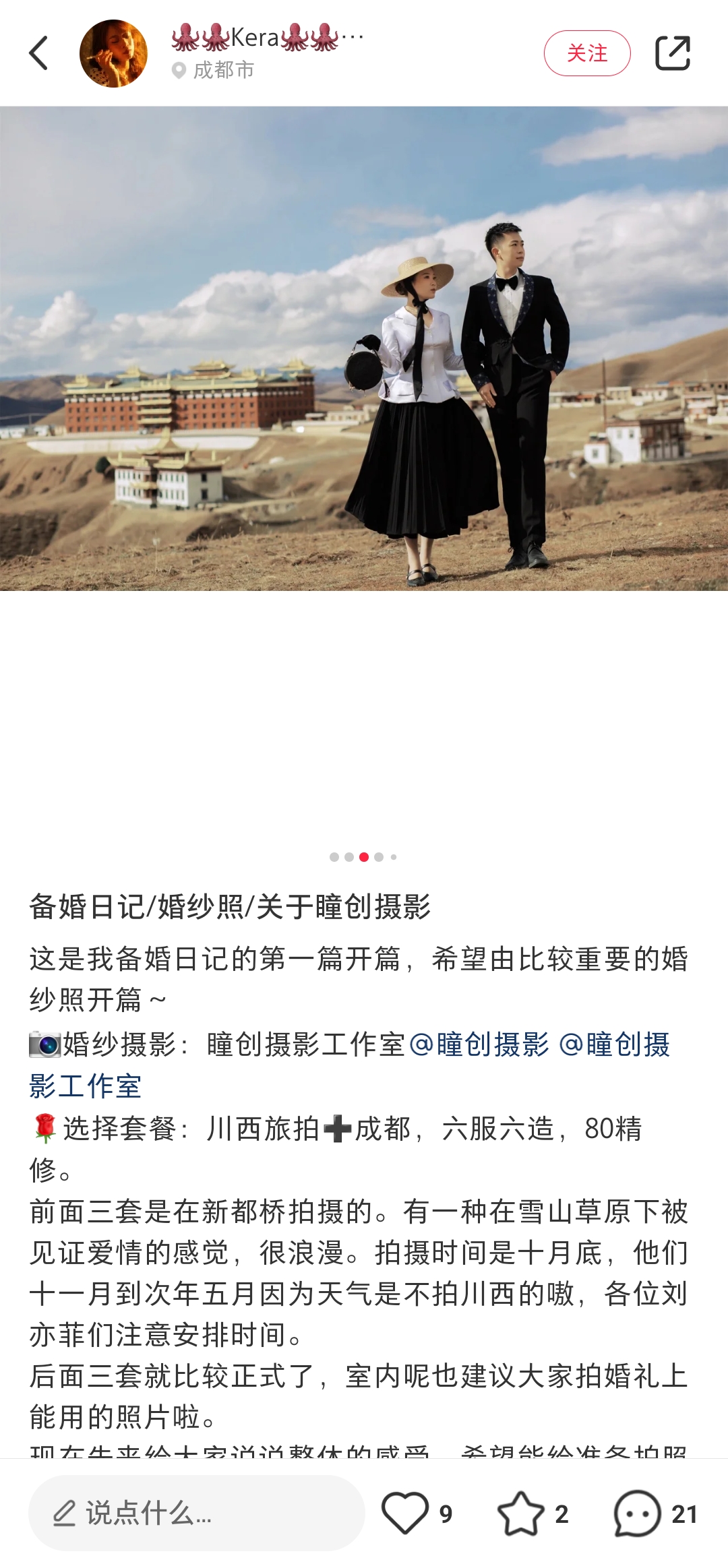Like this post with the heart icon
The image size is (728, 1568).
click(405, 1513)
